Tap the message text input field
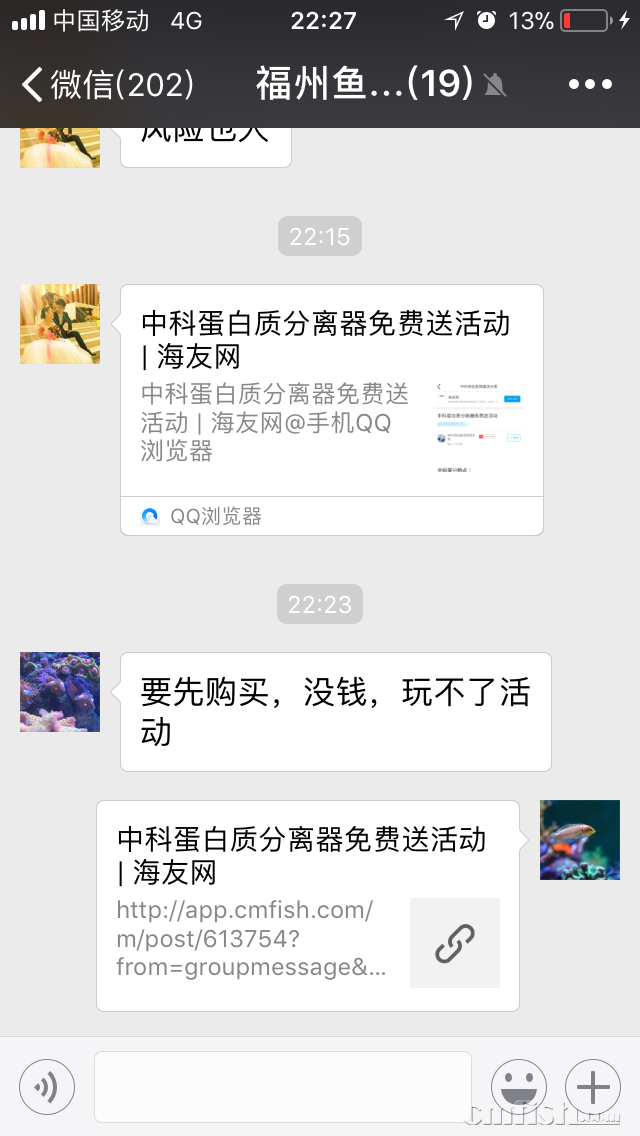 pos(282,1086)
